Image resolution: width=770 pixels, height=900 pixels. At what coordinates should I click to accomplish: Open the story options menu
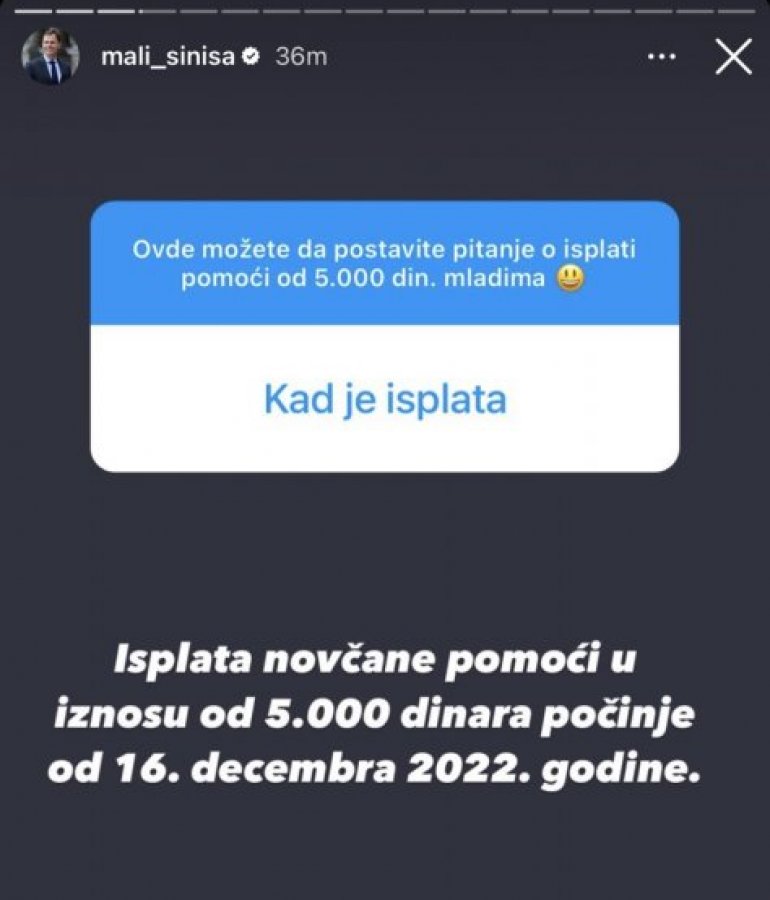pyautogui.click(x=661, y=57)
